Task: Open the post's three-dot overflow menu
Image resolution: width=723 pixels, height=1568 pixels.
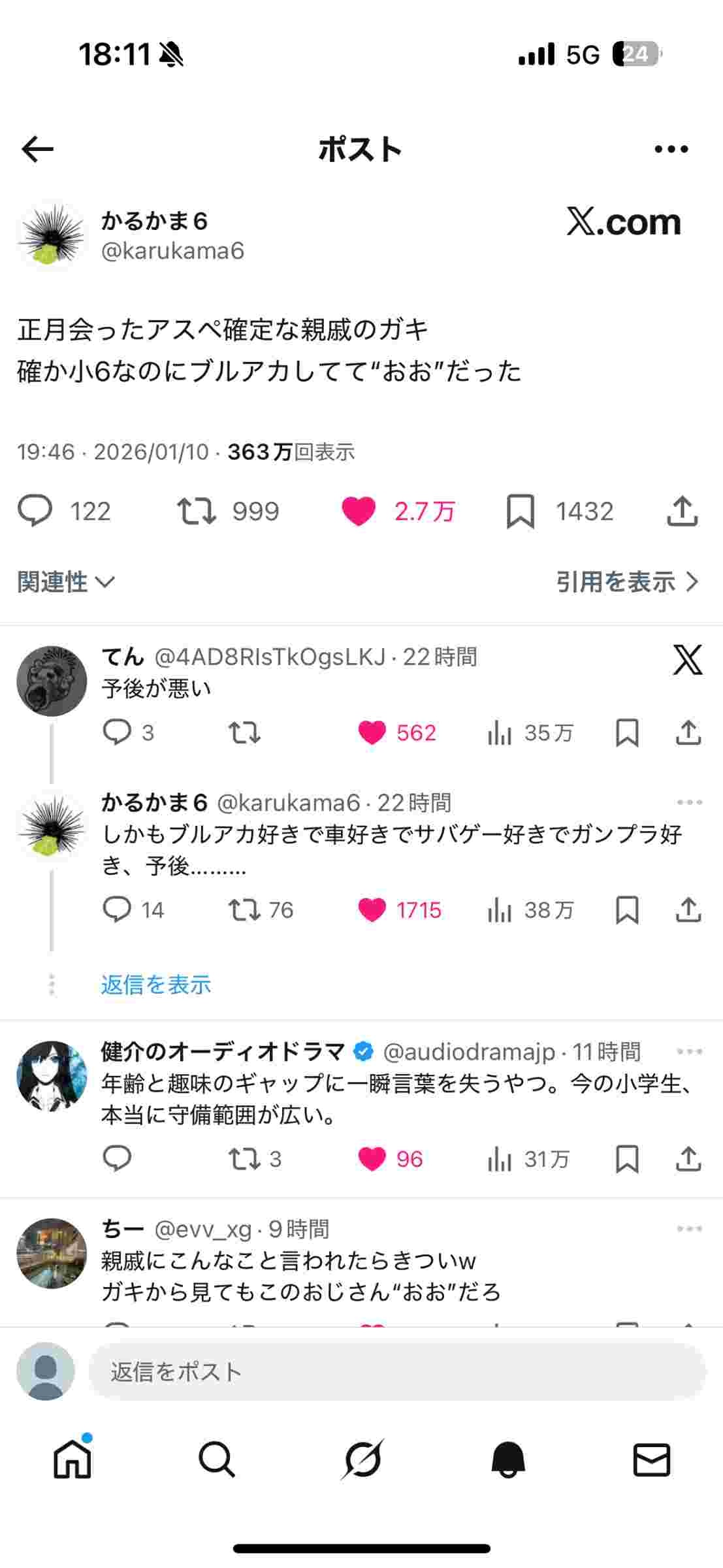Action: [x=671, y=150]
